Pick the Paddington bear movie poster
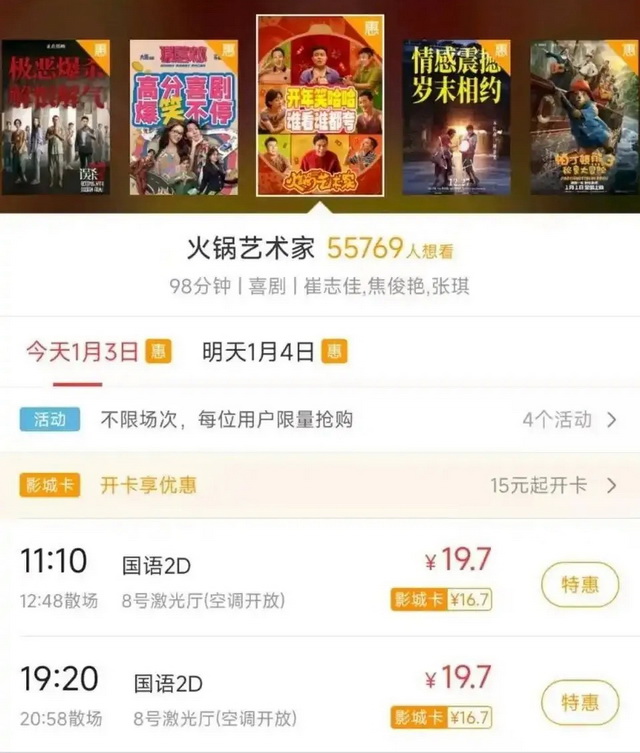This screenshot has height=753, width=640. [584, 117]
